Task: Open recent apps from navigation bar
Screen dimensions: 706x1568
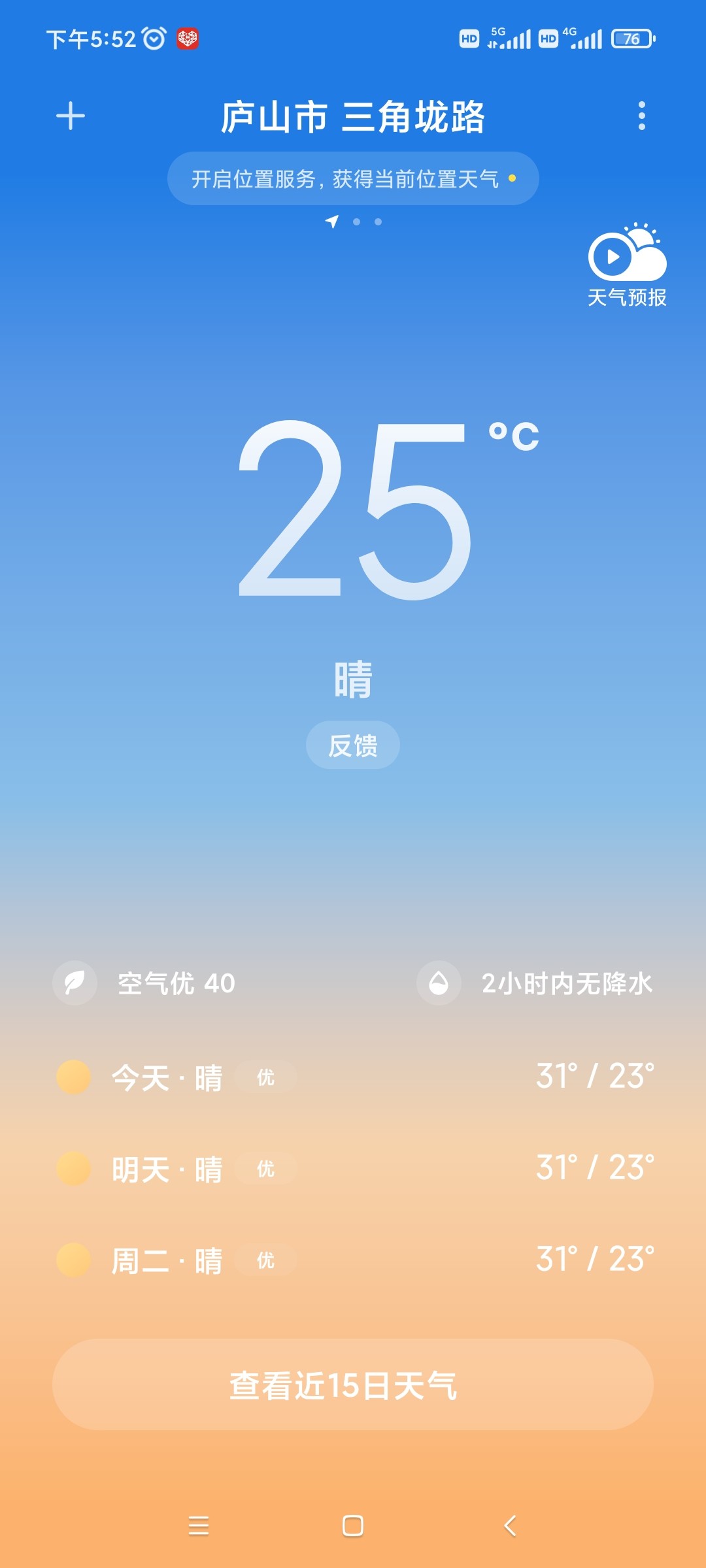Action: pyautogui.click(x=198, y=1526)
